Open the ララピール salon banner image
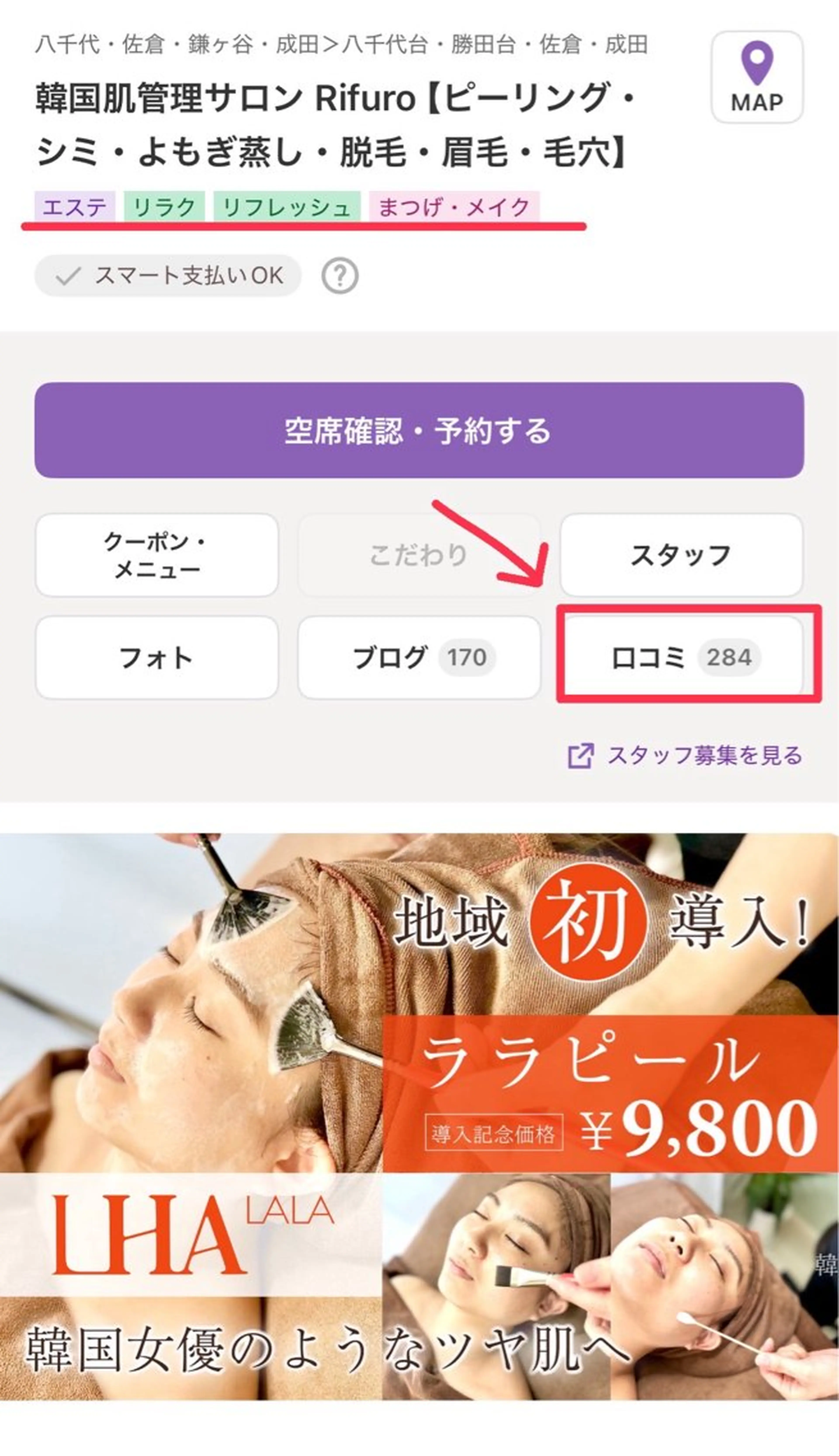Viewport: 839px width, 1456px height. tap(419, 1118)
